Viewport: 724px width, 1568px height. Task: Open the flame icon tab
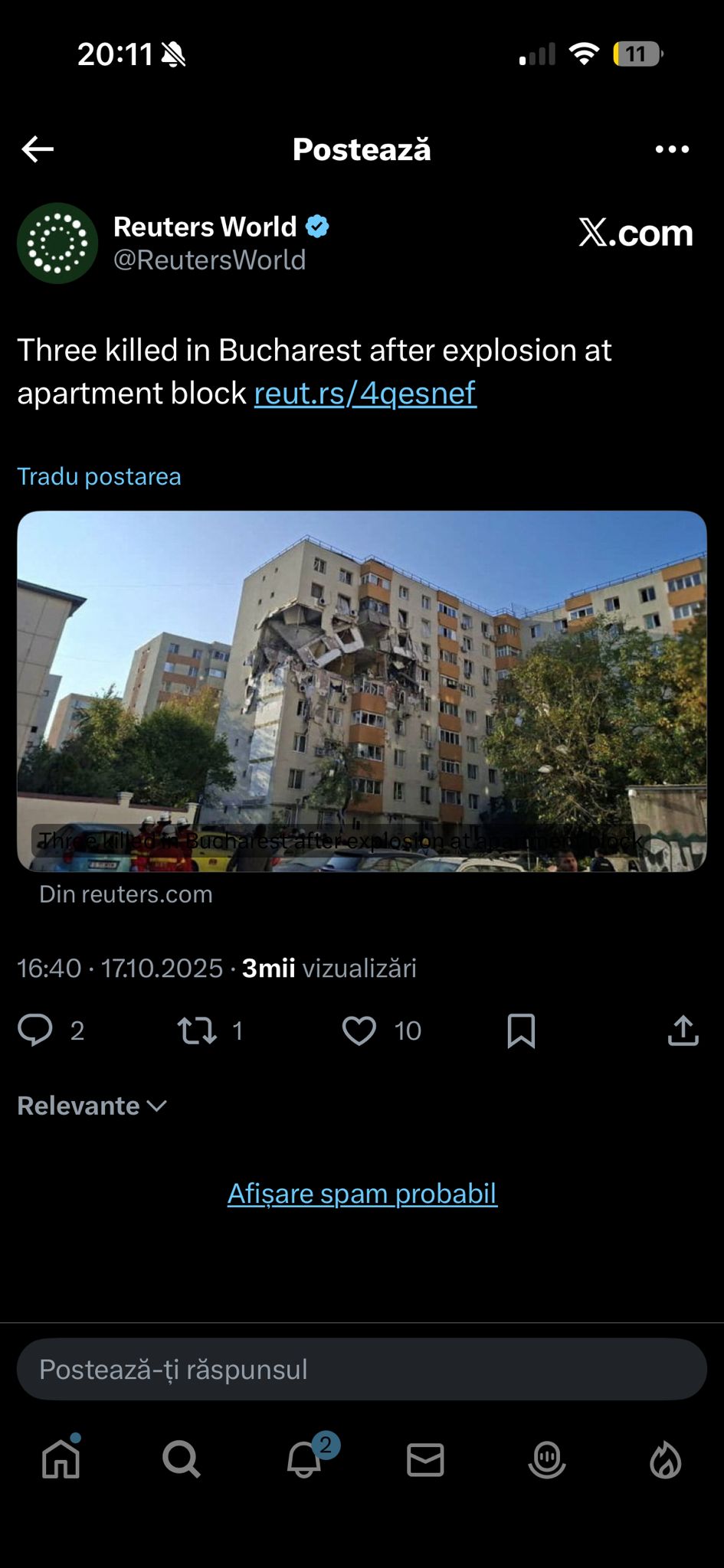(666, 1459)
